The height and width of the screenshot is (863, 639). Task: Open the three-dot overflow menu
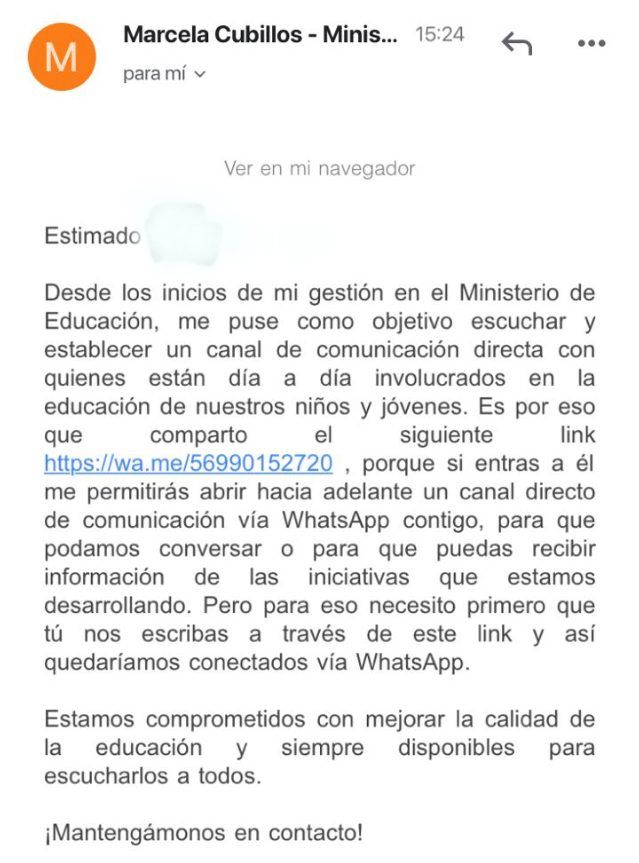pos(592,43)
